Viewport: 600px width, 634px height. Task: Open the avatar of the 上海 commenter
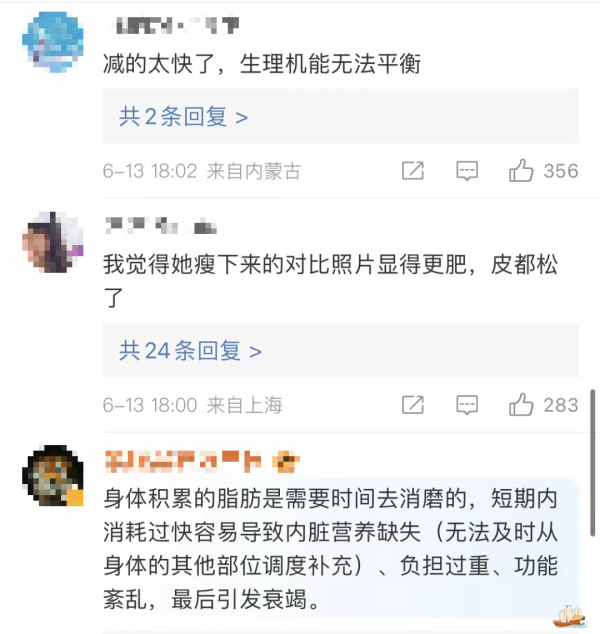point(51,241)
